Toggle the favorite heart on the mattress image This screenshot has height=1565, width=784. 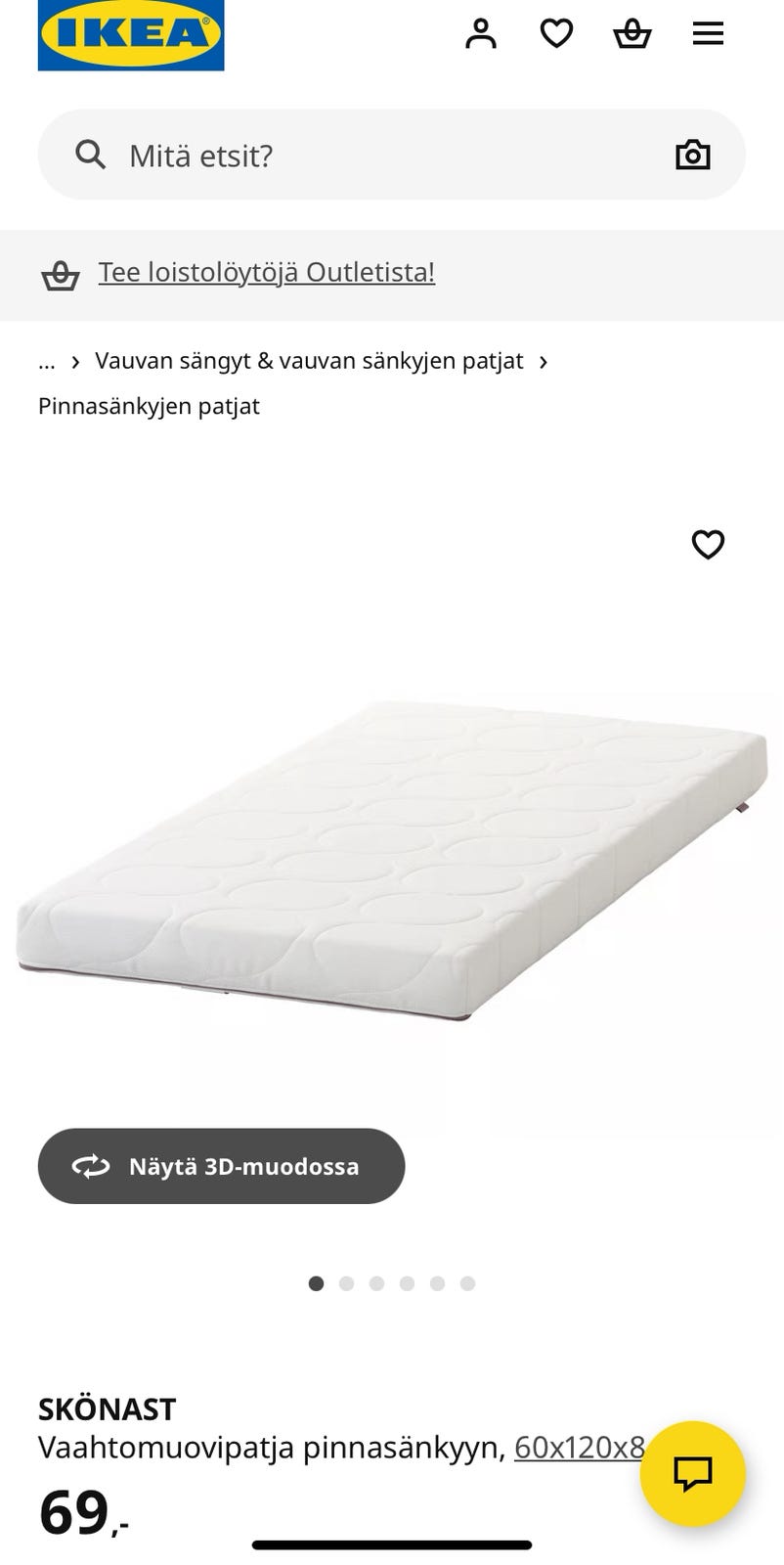click(708, 545)
